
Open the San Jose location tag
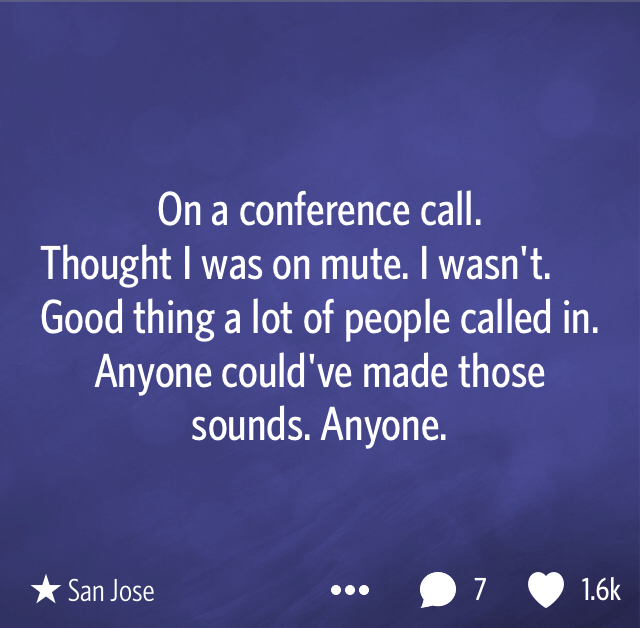(x=93, y=590)
